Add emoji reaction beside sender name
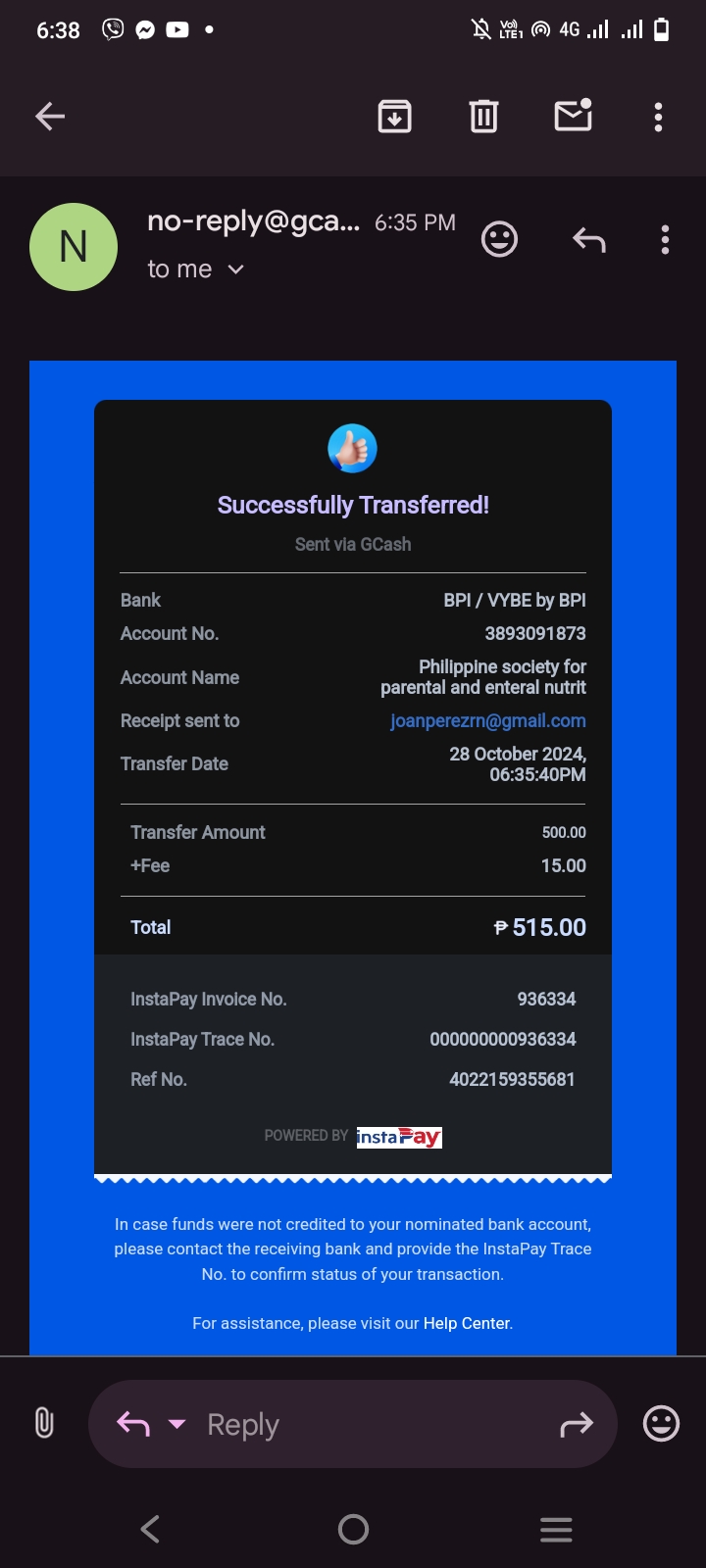This screenshot has height=1568, width=706. click(x=499, y=239)
